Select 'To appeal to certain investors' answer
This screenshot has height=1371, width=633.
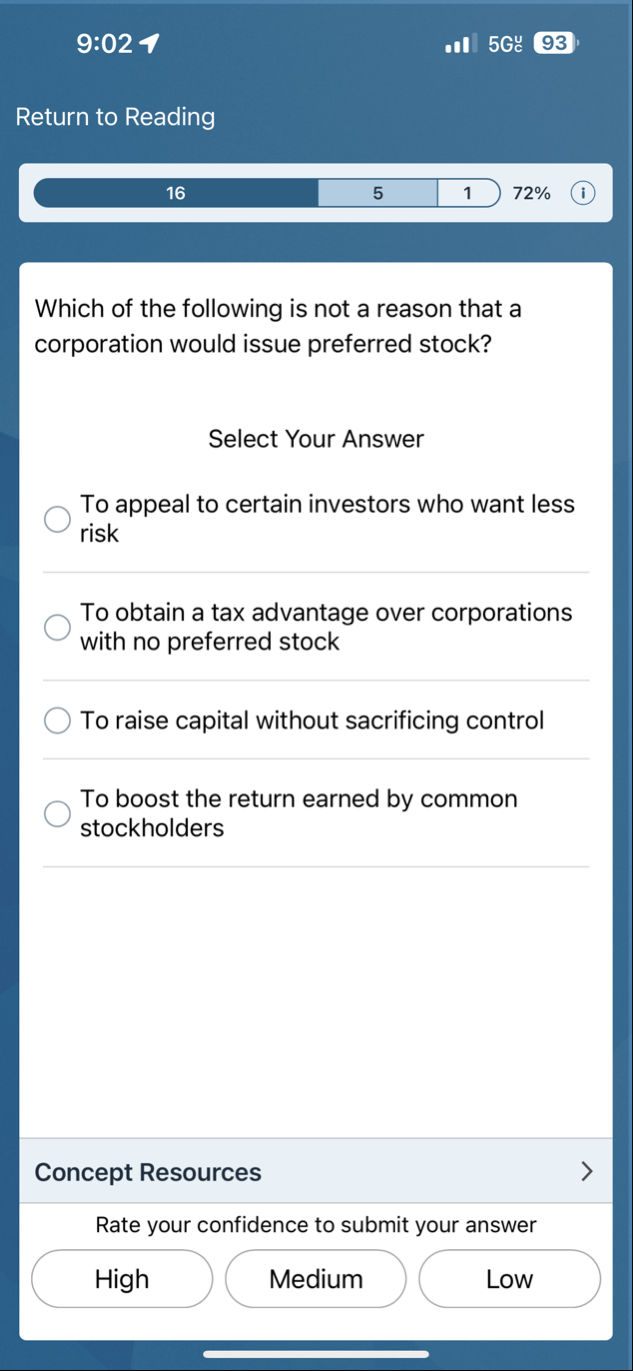pyautogui.click(x=58, y=519)
